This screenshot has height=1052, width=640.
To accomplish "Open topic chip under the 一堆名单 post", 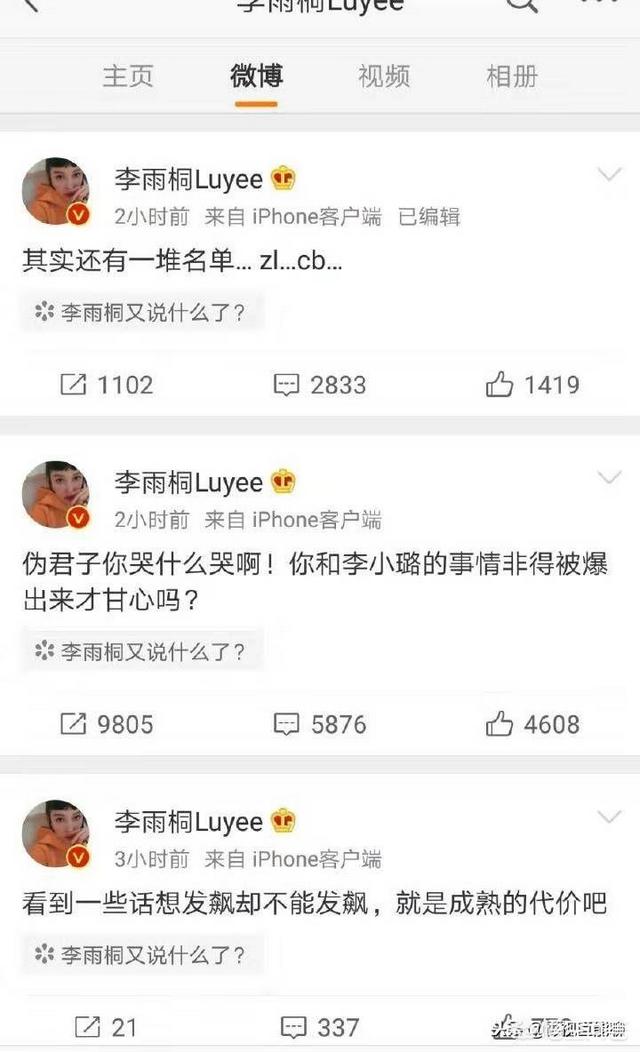I will point(141,313).
